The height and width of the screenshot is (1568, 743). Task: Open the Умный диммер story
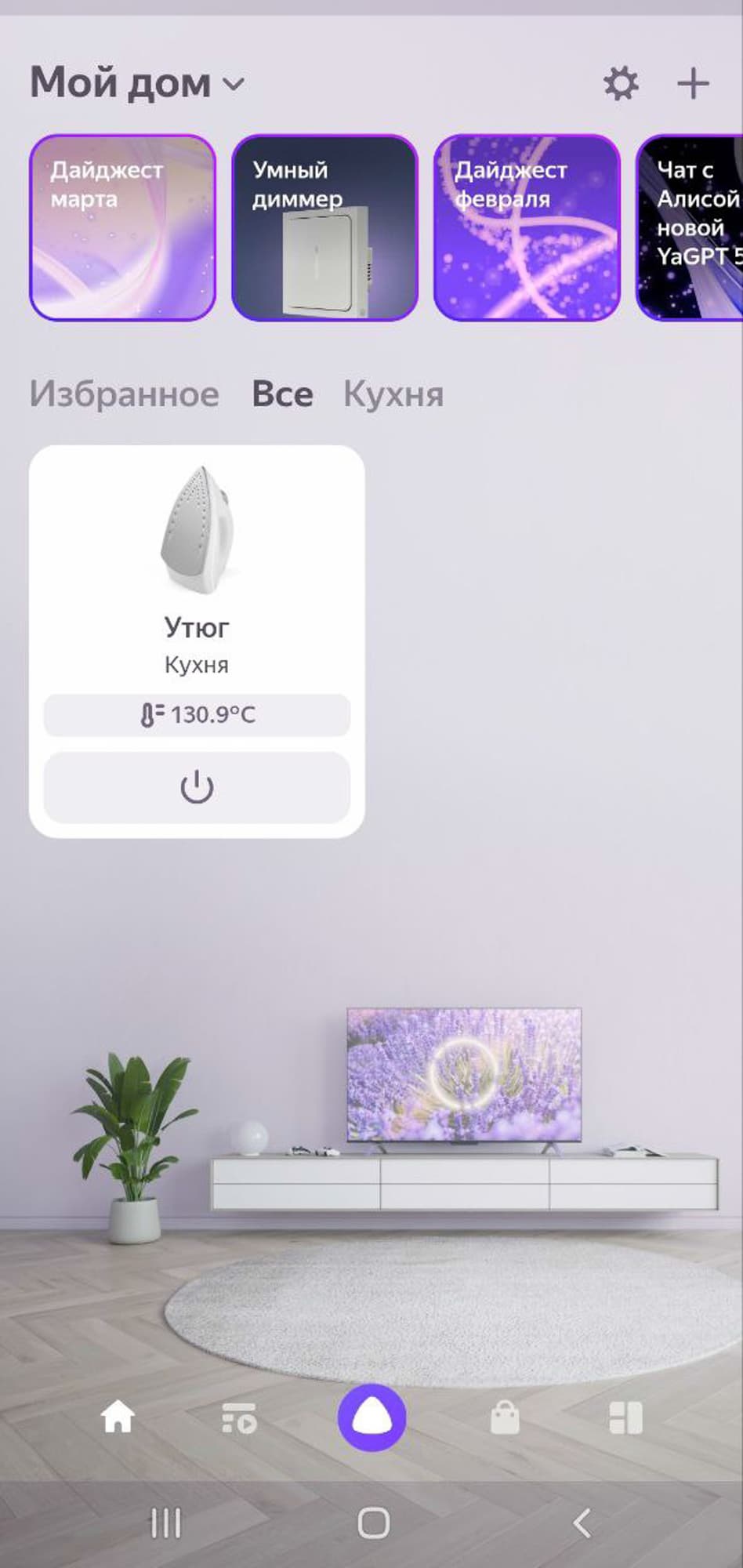(324, 227)
